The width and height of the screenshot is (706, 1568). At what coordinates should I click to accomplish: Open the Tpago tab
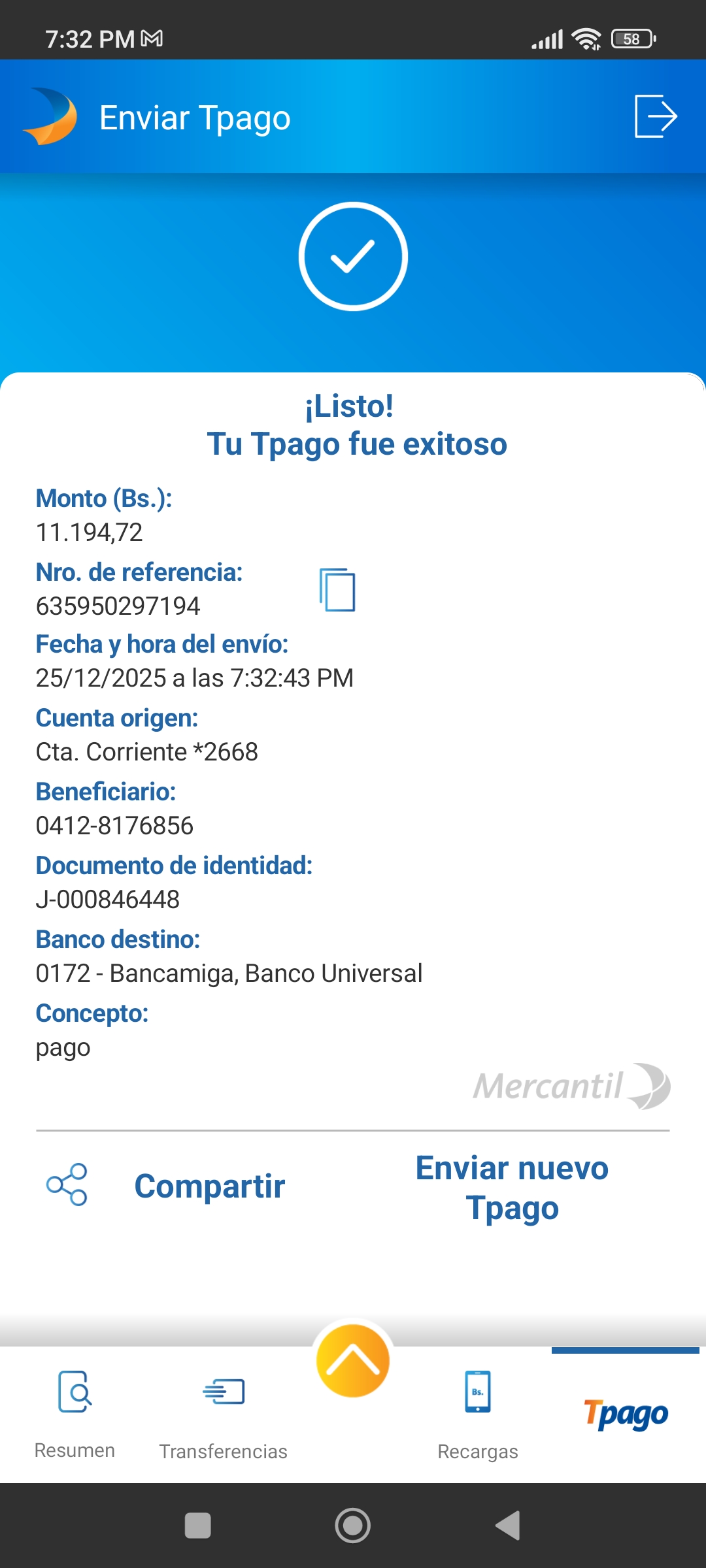coord(626,1414)
